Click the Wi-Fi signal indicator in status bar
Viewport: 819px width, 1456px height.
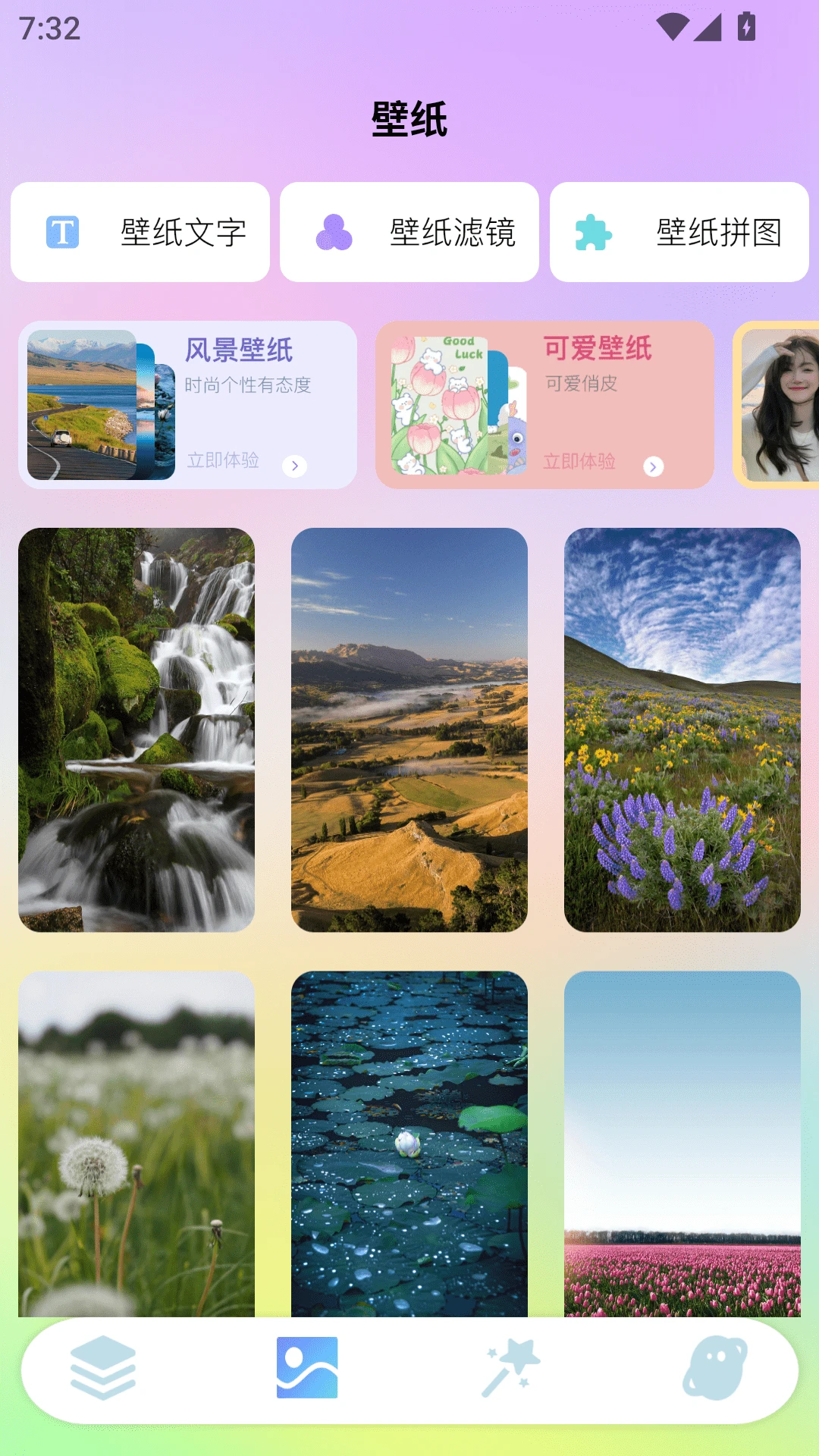click(x=670, y=28)
